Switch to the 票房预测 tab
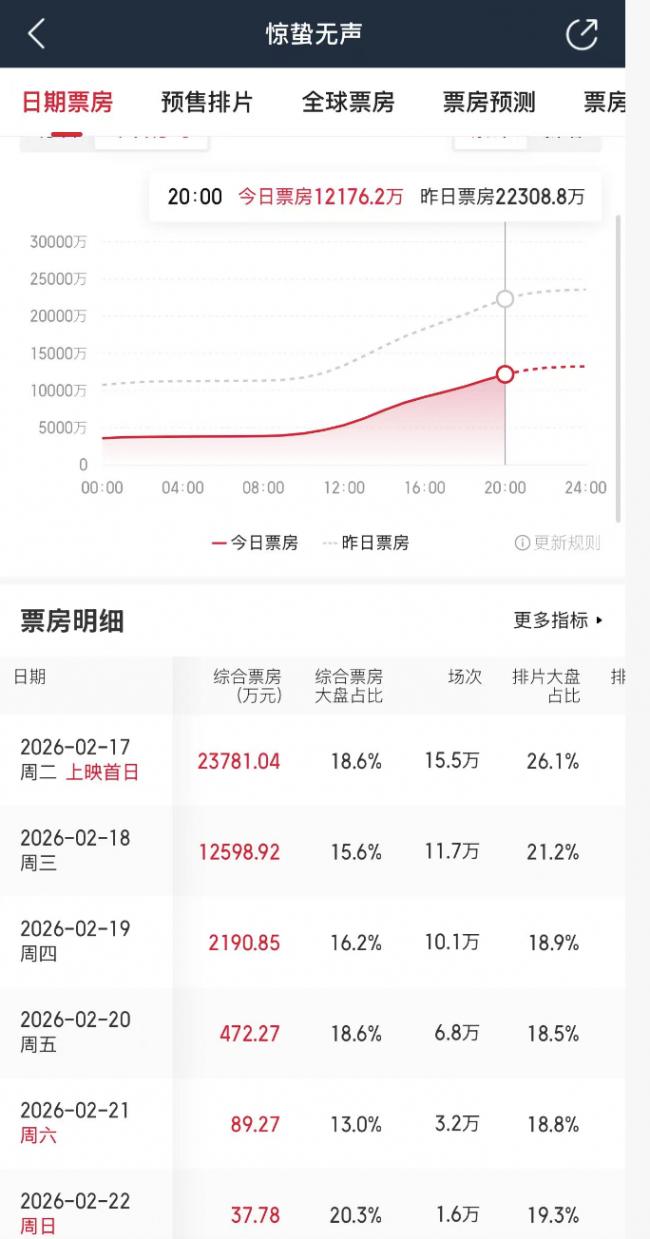 point(489,102)
